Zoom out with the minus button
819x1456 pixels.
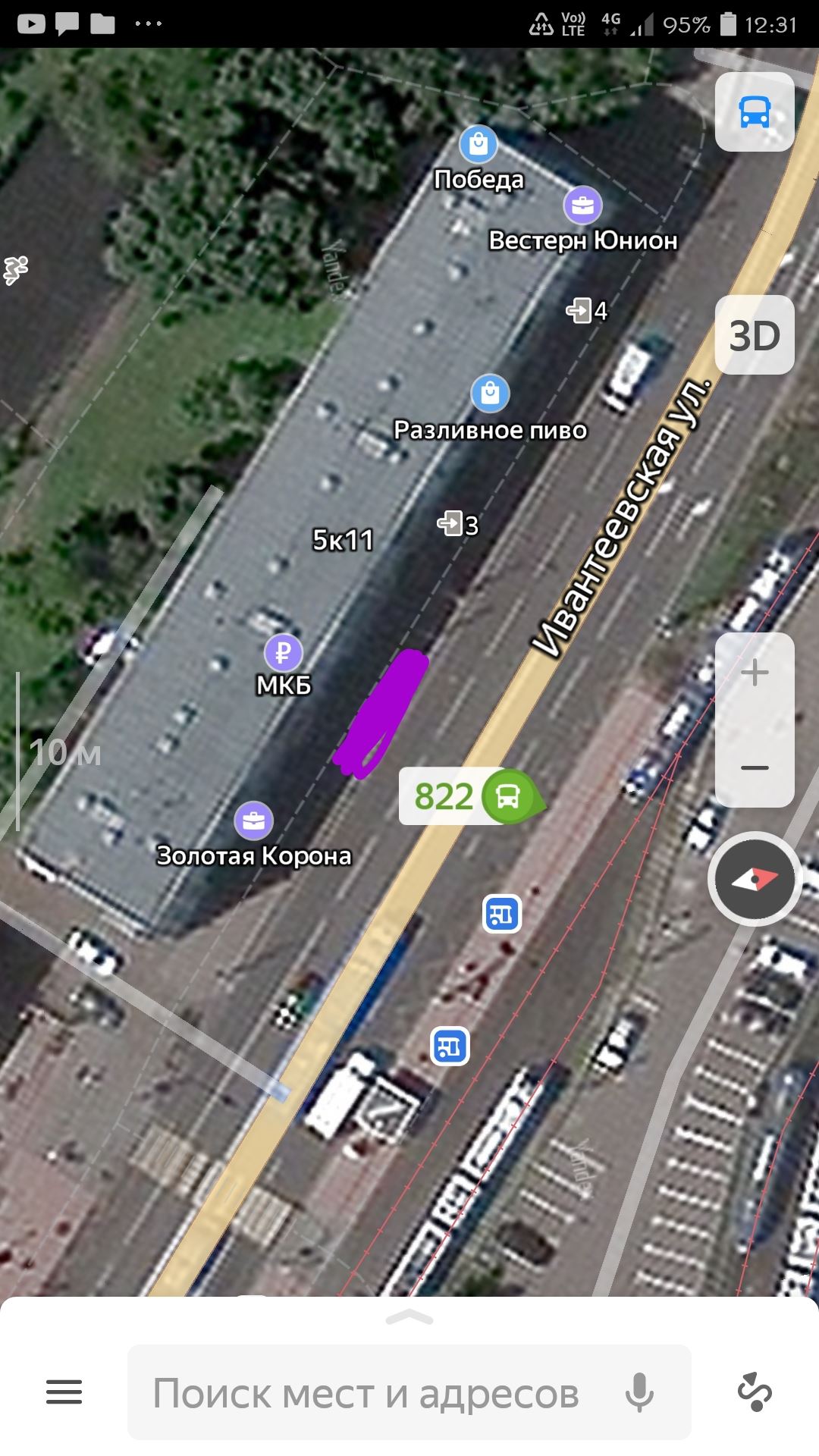[755, 767]
